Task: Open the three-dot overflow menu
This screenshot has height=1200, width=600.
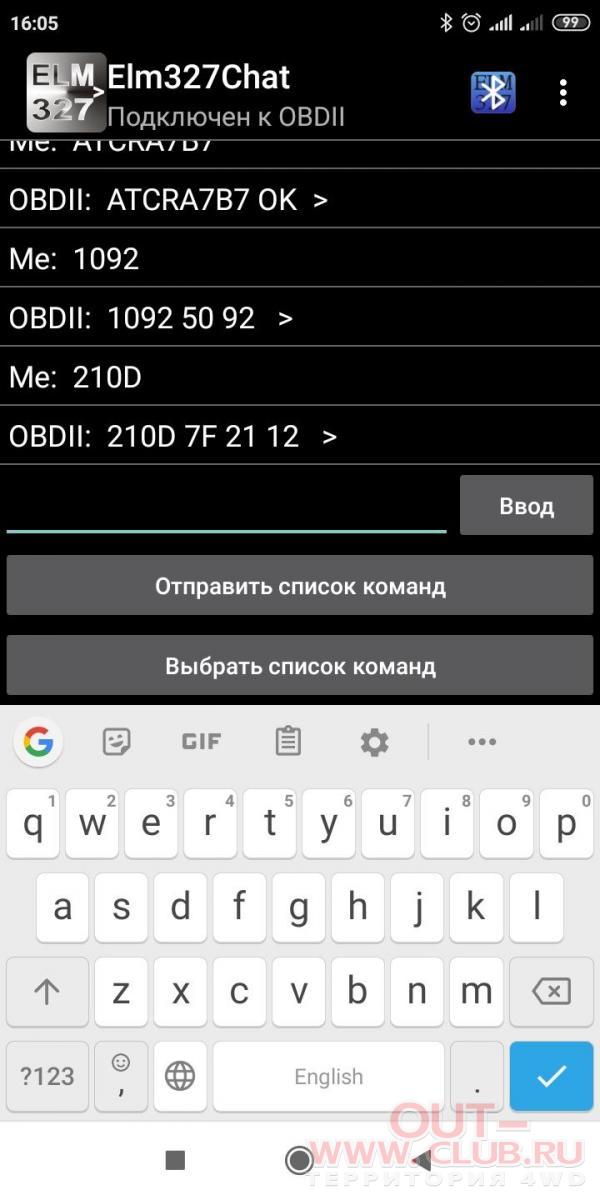Action: point(564,92)
